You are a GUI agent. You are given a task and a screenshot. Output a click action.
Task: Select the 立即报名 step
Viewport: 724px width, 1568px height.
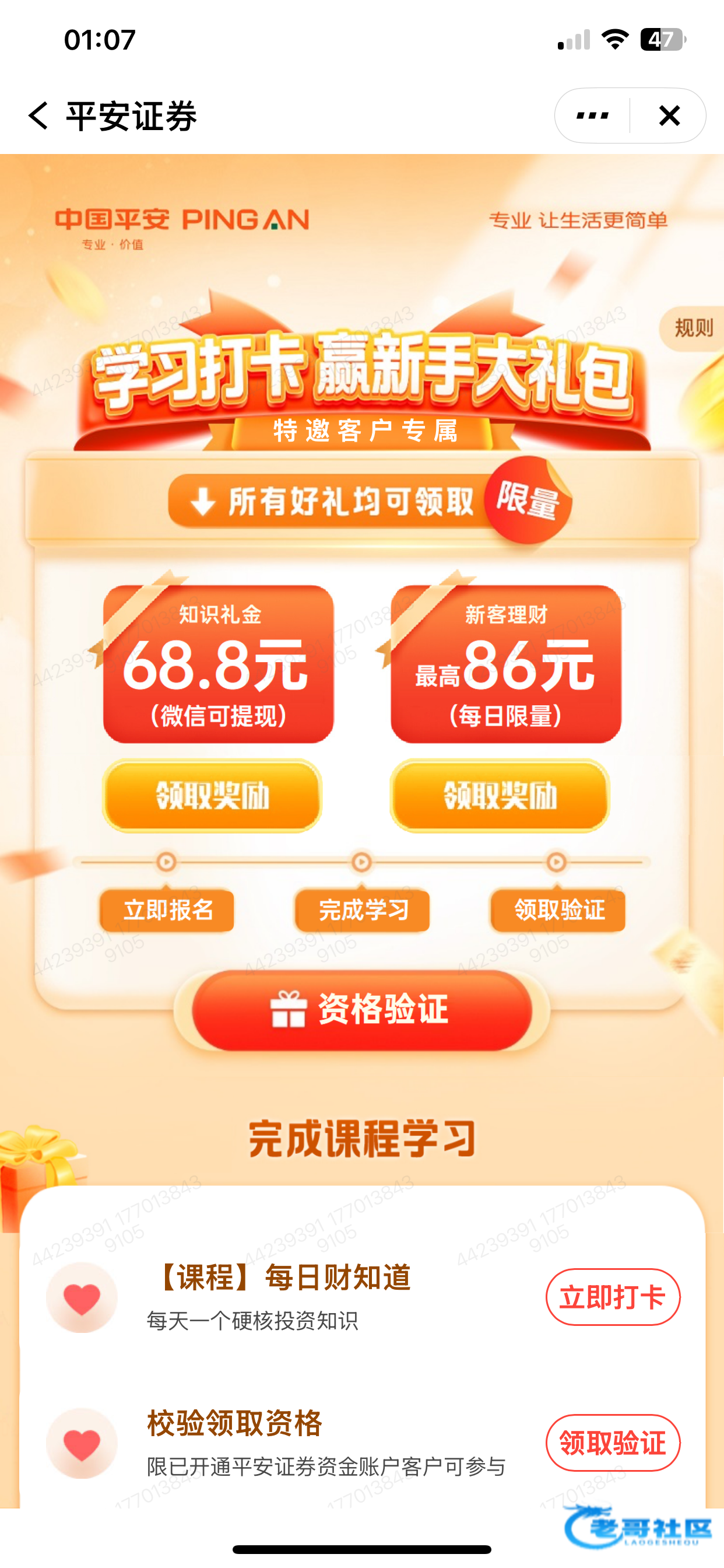[167, 910]
